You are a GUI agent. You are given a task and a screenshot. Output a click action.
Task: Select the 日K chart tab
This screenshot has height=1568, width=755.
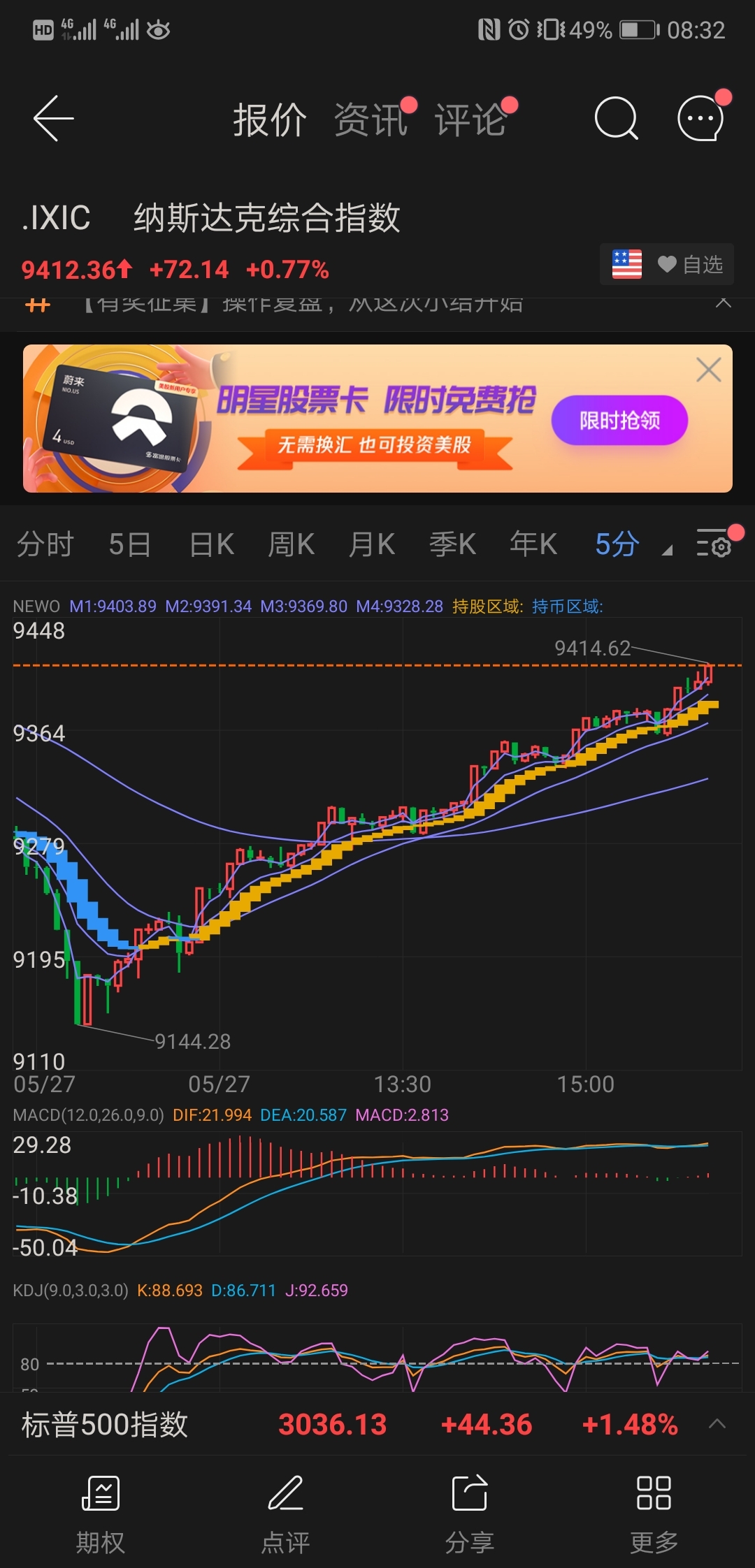212,544
